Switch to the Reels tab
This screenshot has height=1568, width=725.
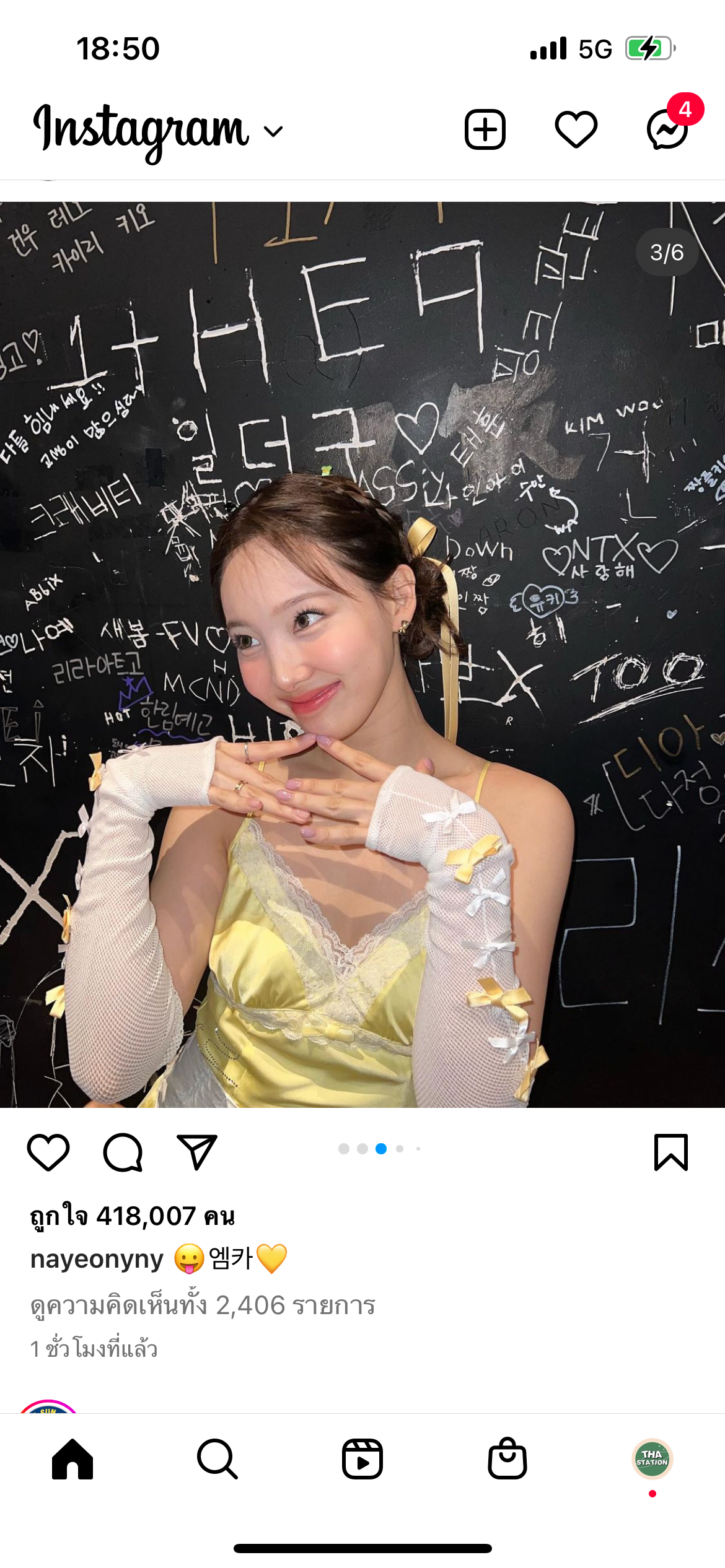362,1459
